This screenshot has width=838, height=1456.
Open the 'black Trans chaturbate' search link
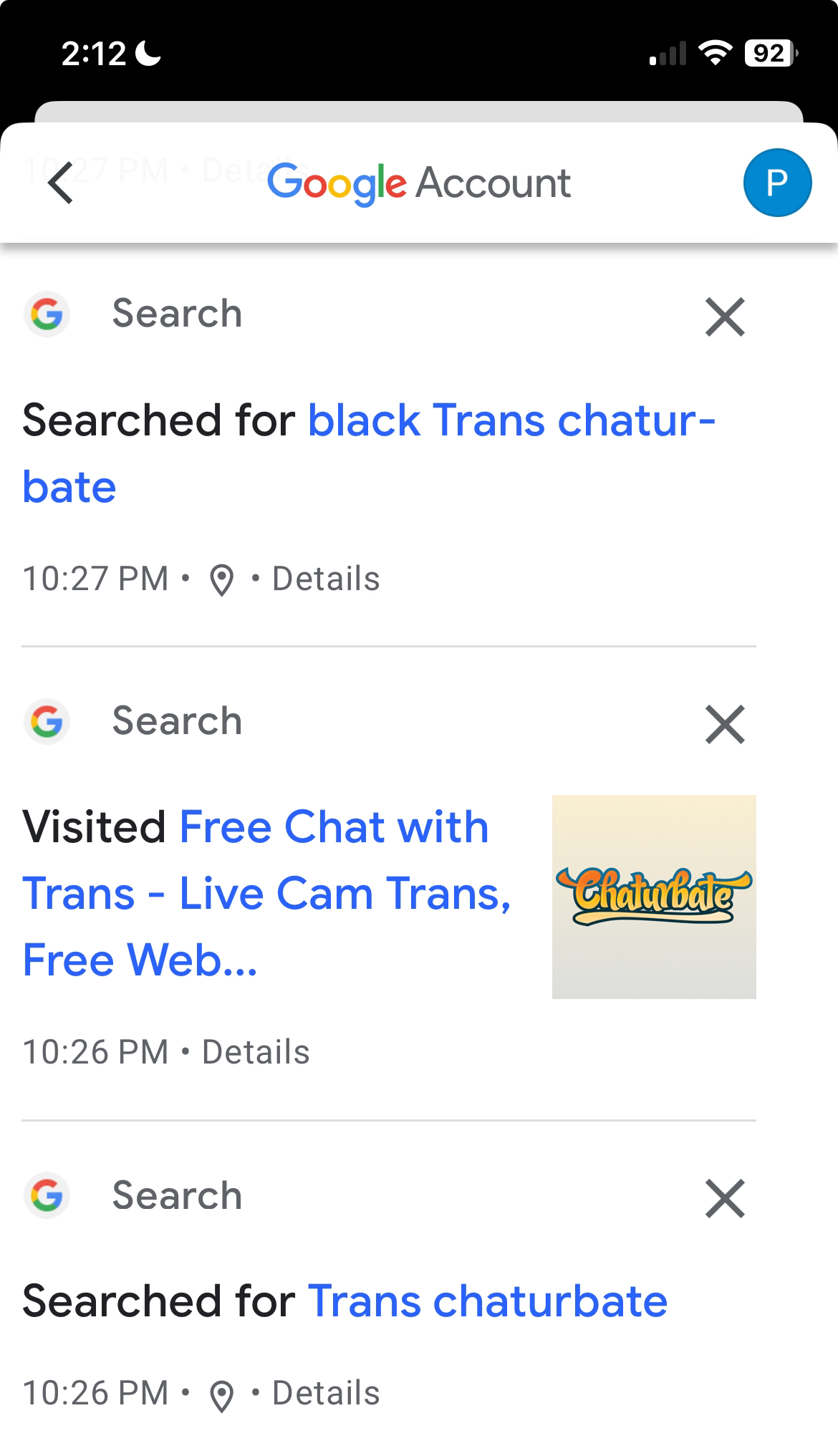(x=369, y=453)
